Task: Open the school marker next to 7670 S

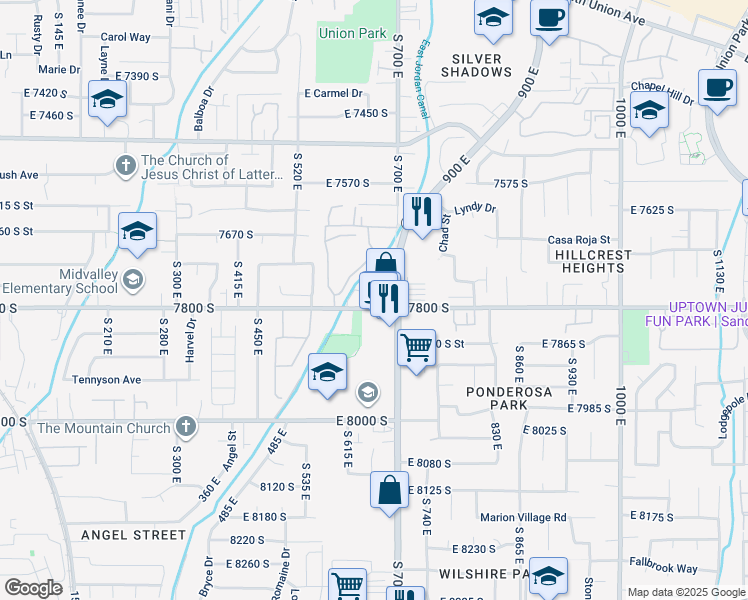Action: tap(137, 231)
